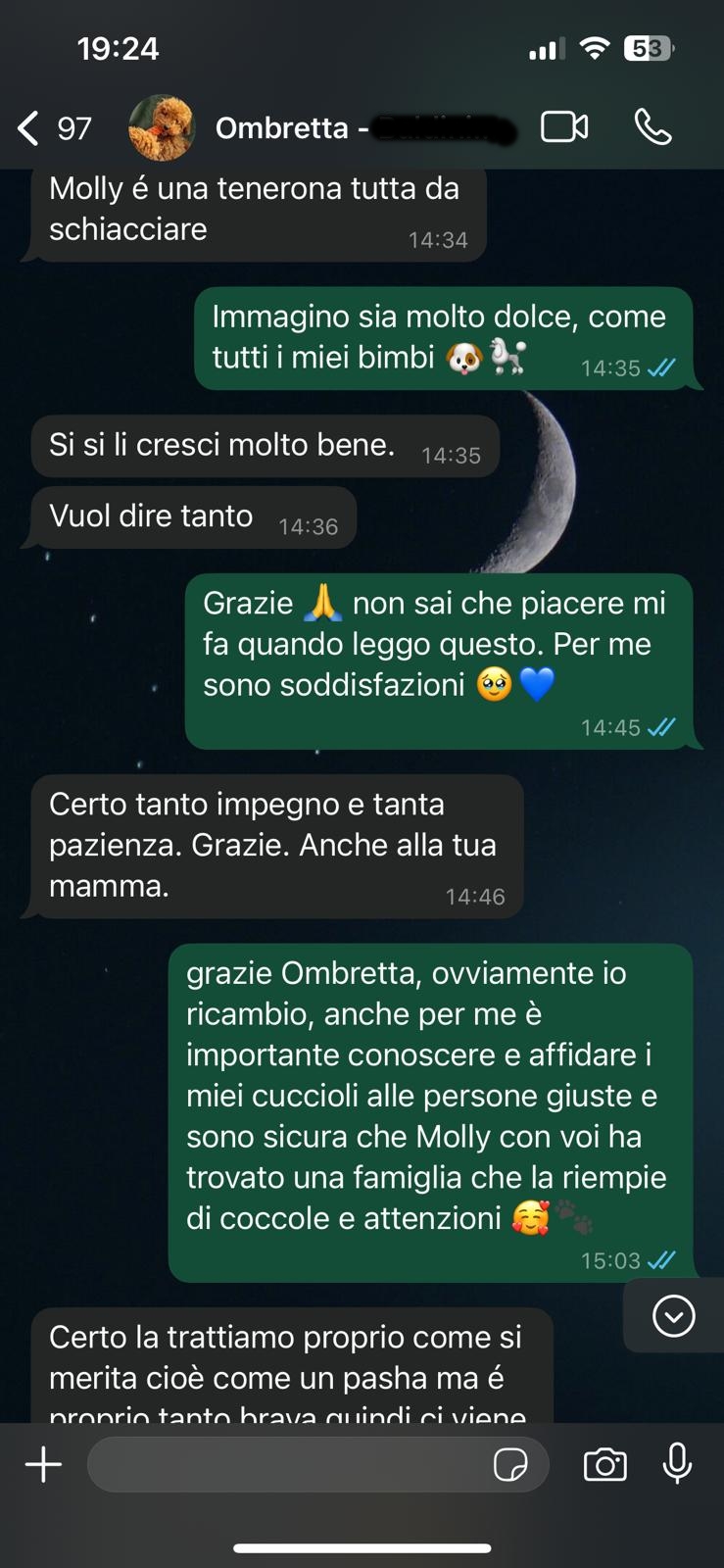The height and width of the screenshot is (1568, 724).
Task: Start a video call with Ombretta
Action: (564, 127)
